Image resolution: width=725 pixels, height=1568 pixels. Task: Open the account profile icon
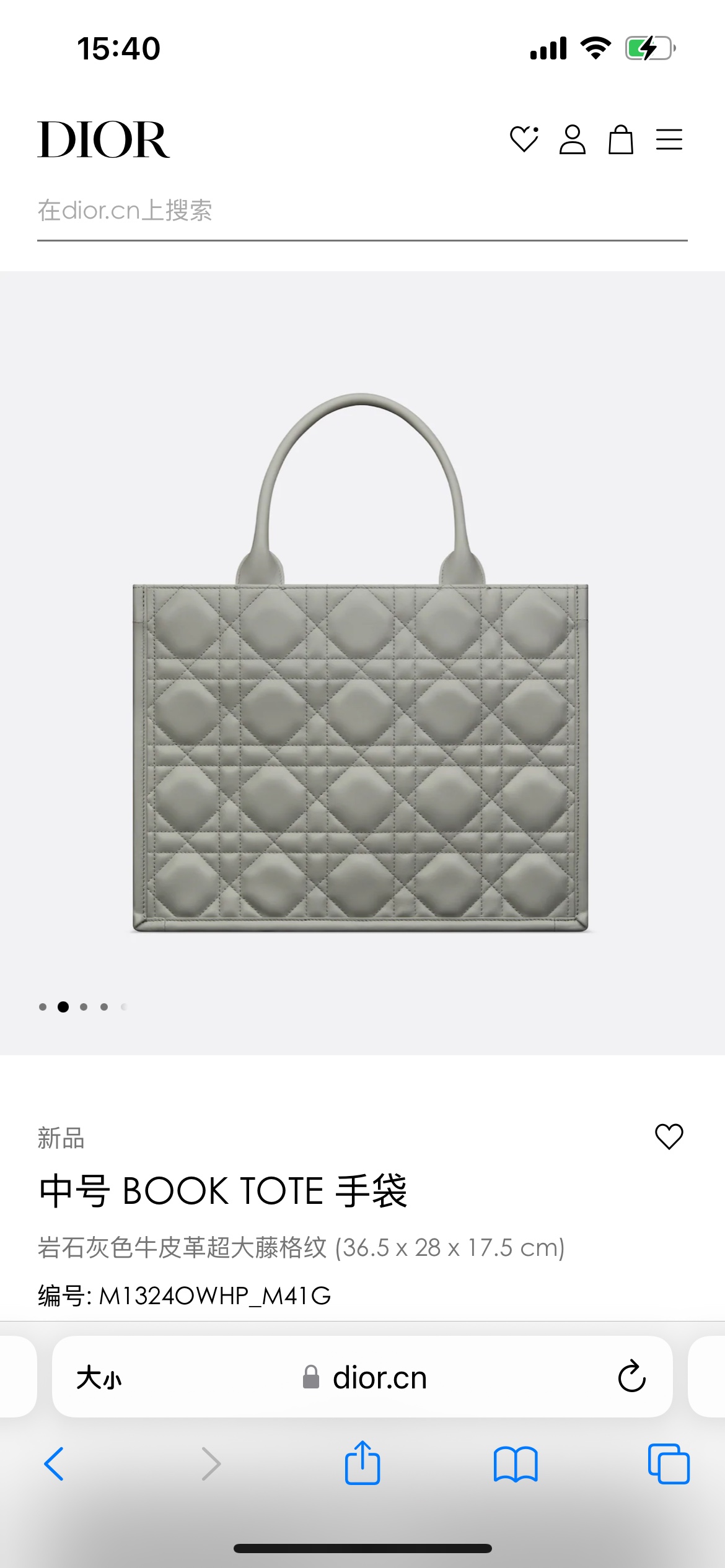pos(573,139)
